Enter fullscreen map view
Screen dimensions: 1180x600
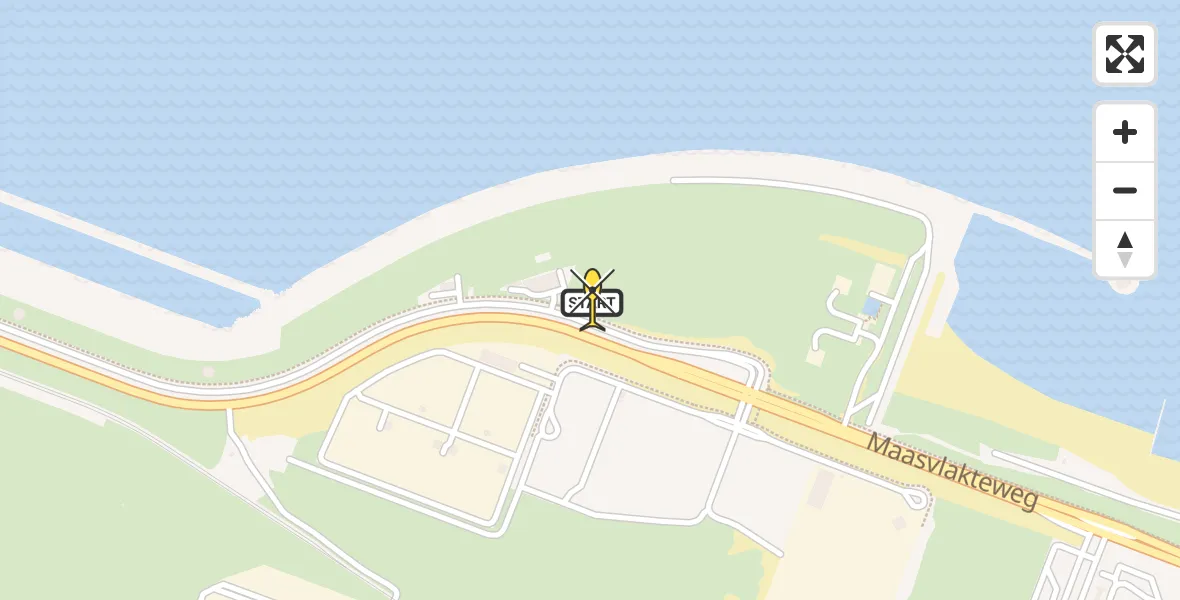[1124, 54]
